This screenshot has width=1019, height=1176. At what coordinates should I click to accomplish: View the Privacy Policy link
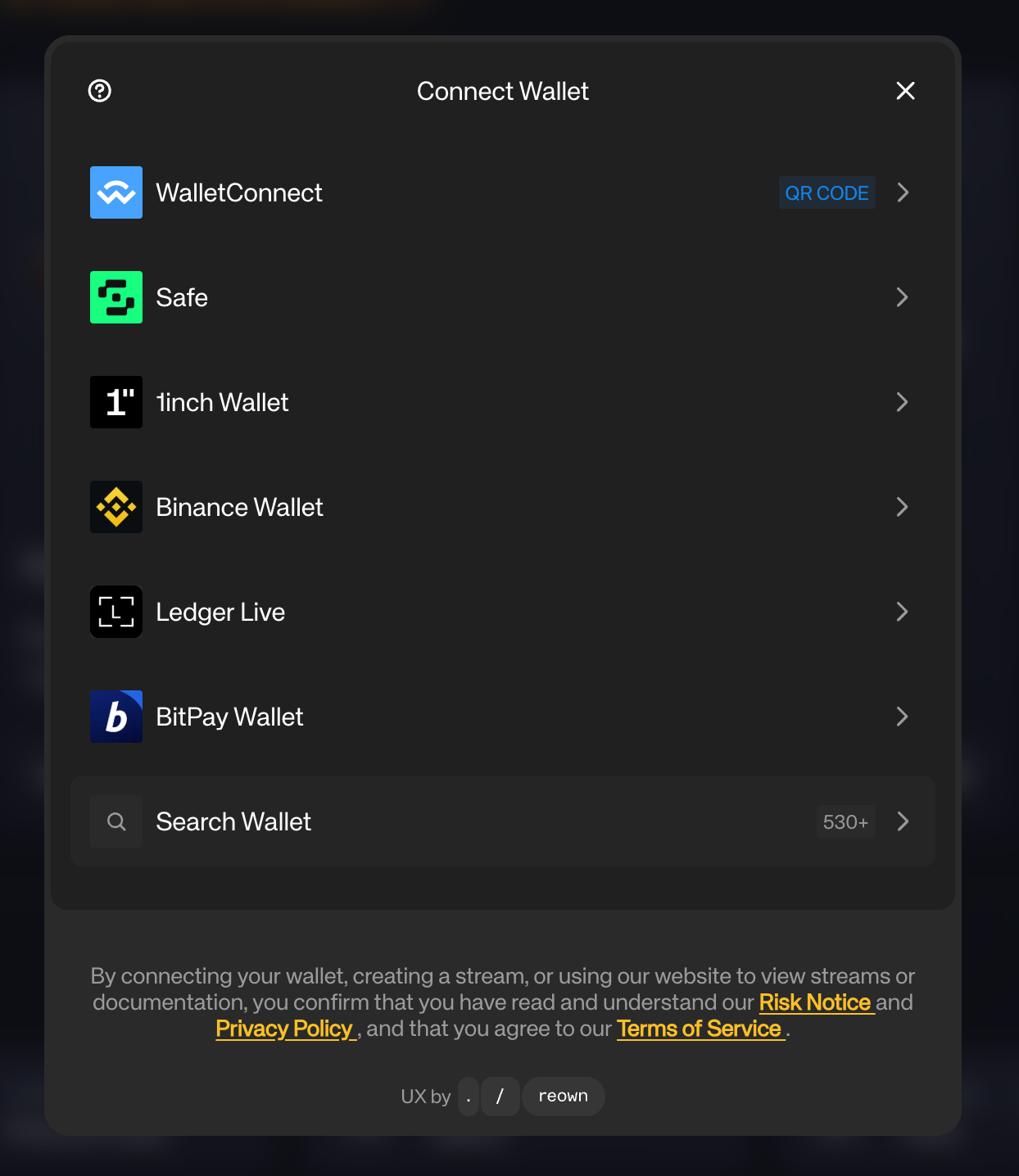point(284,1029)
